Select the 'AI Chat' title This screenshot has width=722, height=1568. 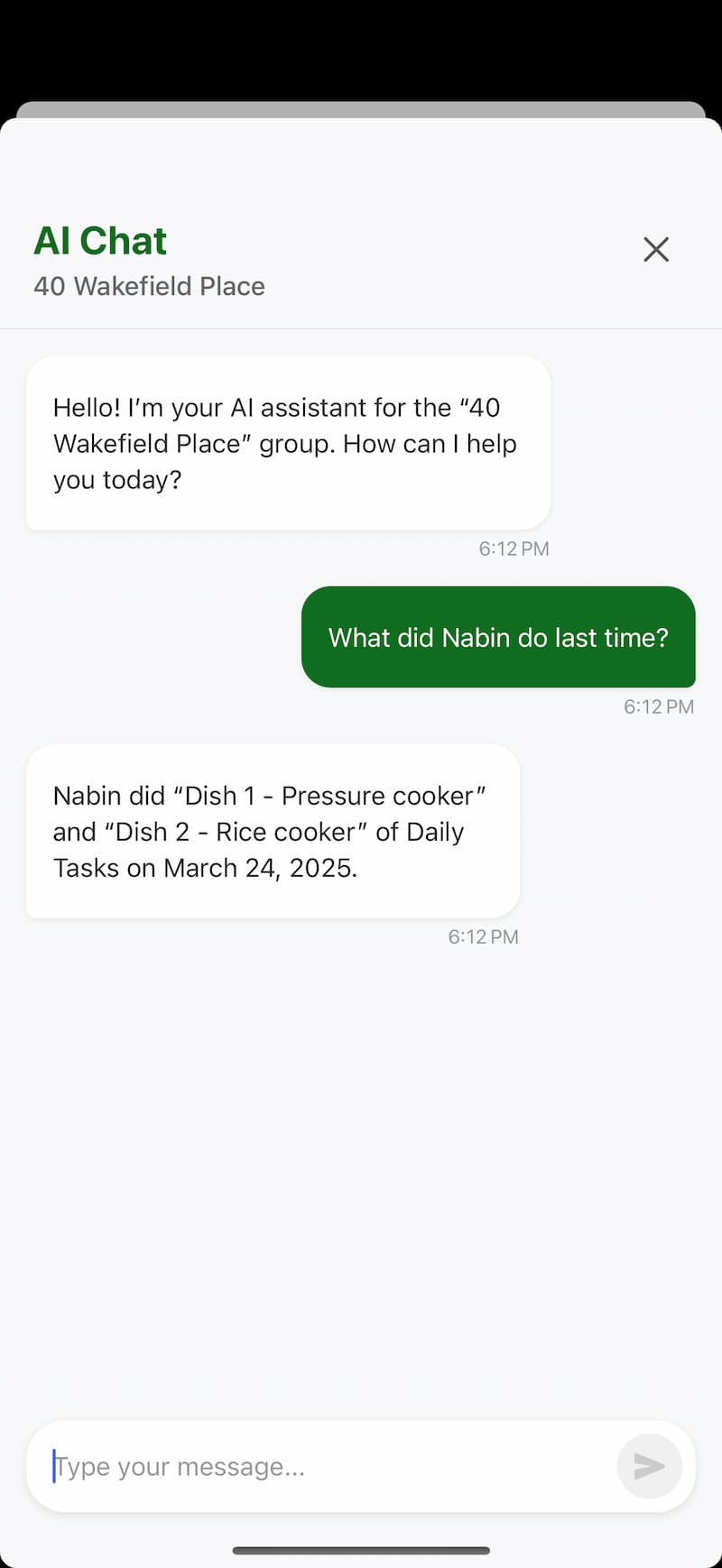(99, 240)
